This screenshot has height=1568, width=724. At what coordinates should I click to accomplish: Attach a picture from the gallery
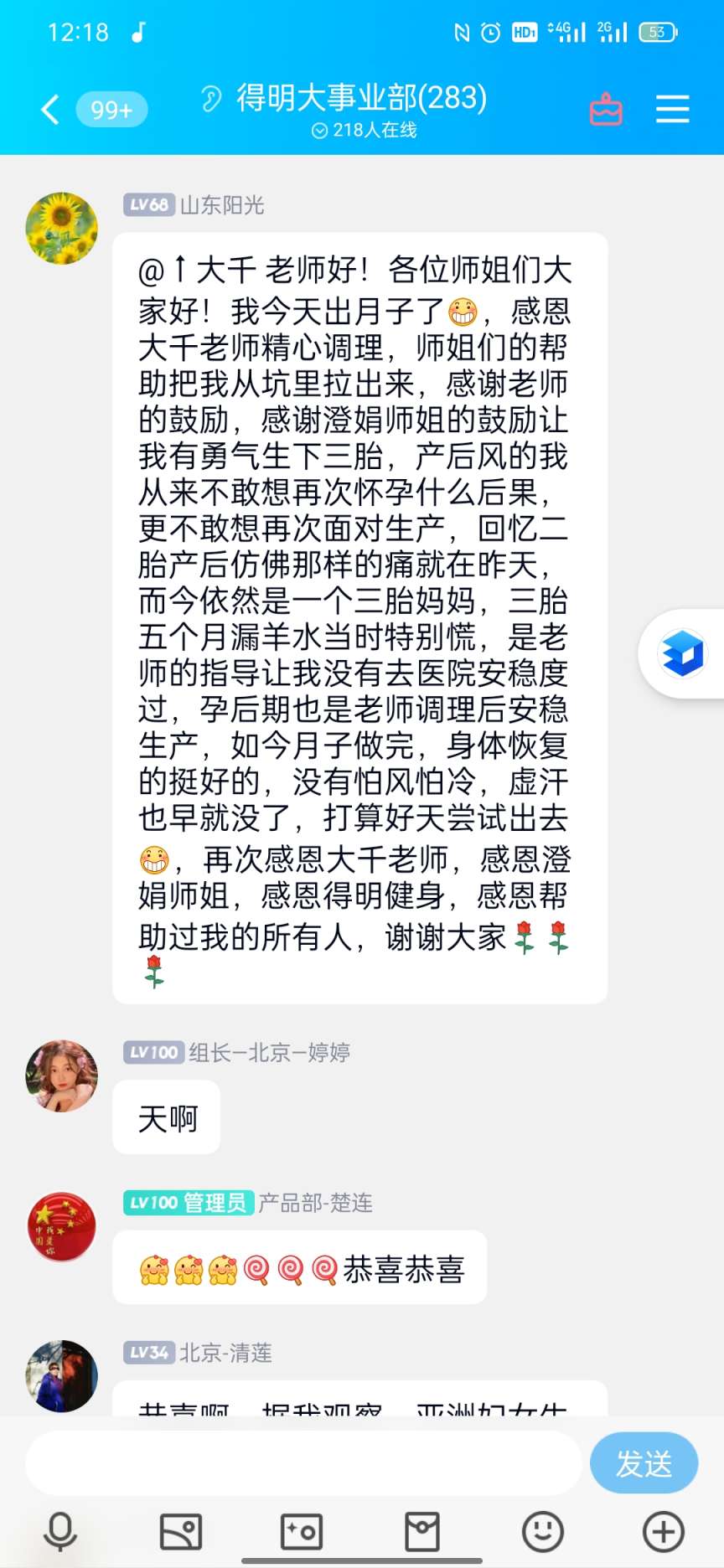[x=181, y=1532]
